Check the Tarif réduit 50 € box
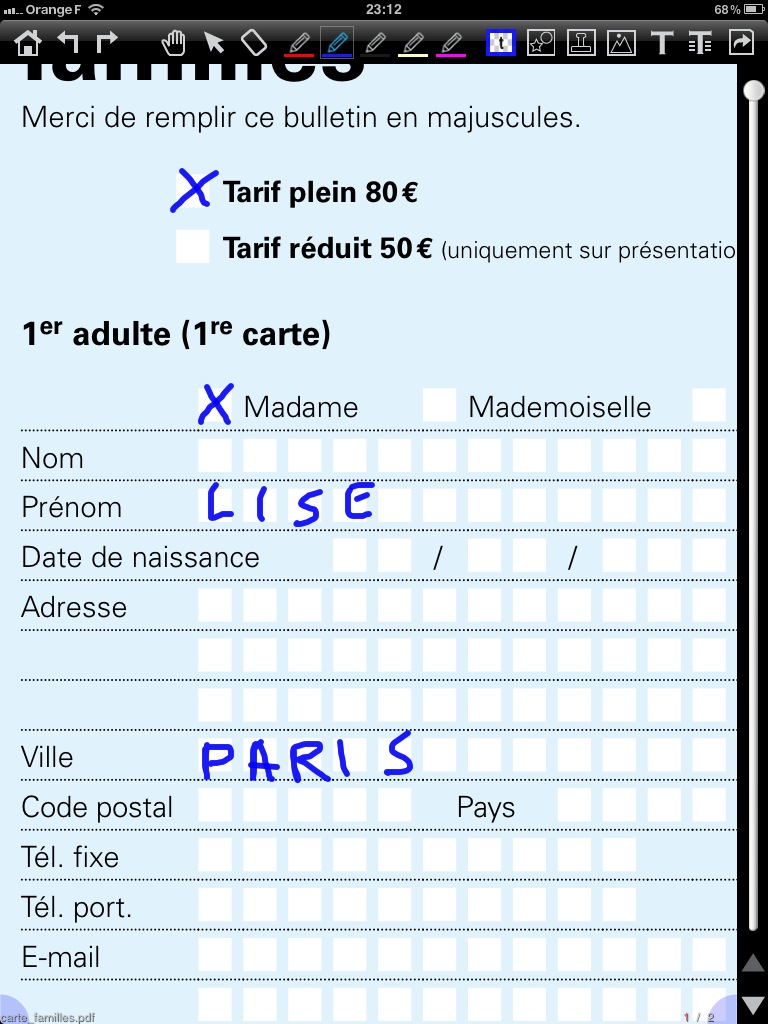Image resolution: width=768 pixels, height=1024 pixels. click(192, 247)
